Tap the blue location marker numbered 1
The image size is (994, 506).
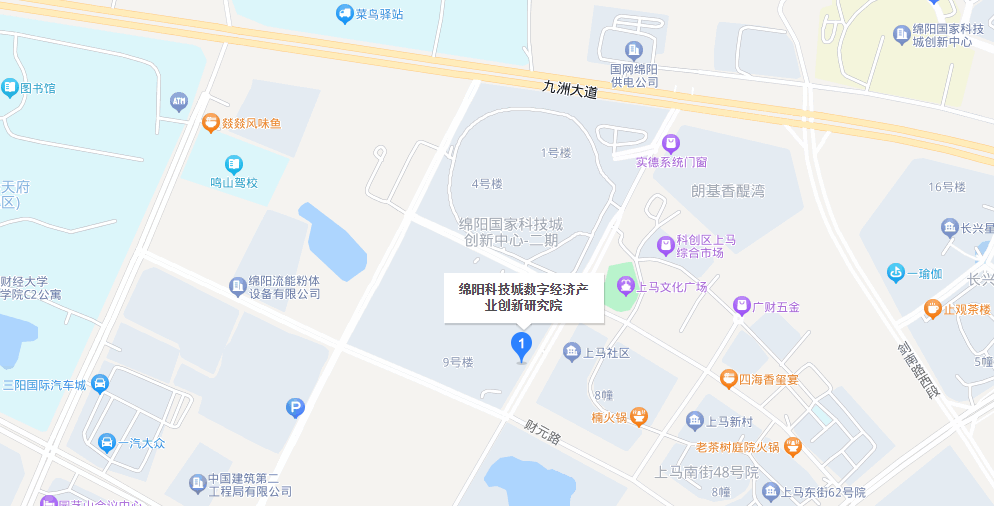coord(521,345)
